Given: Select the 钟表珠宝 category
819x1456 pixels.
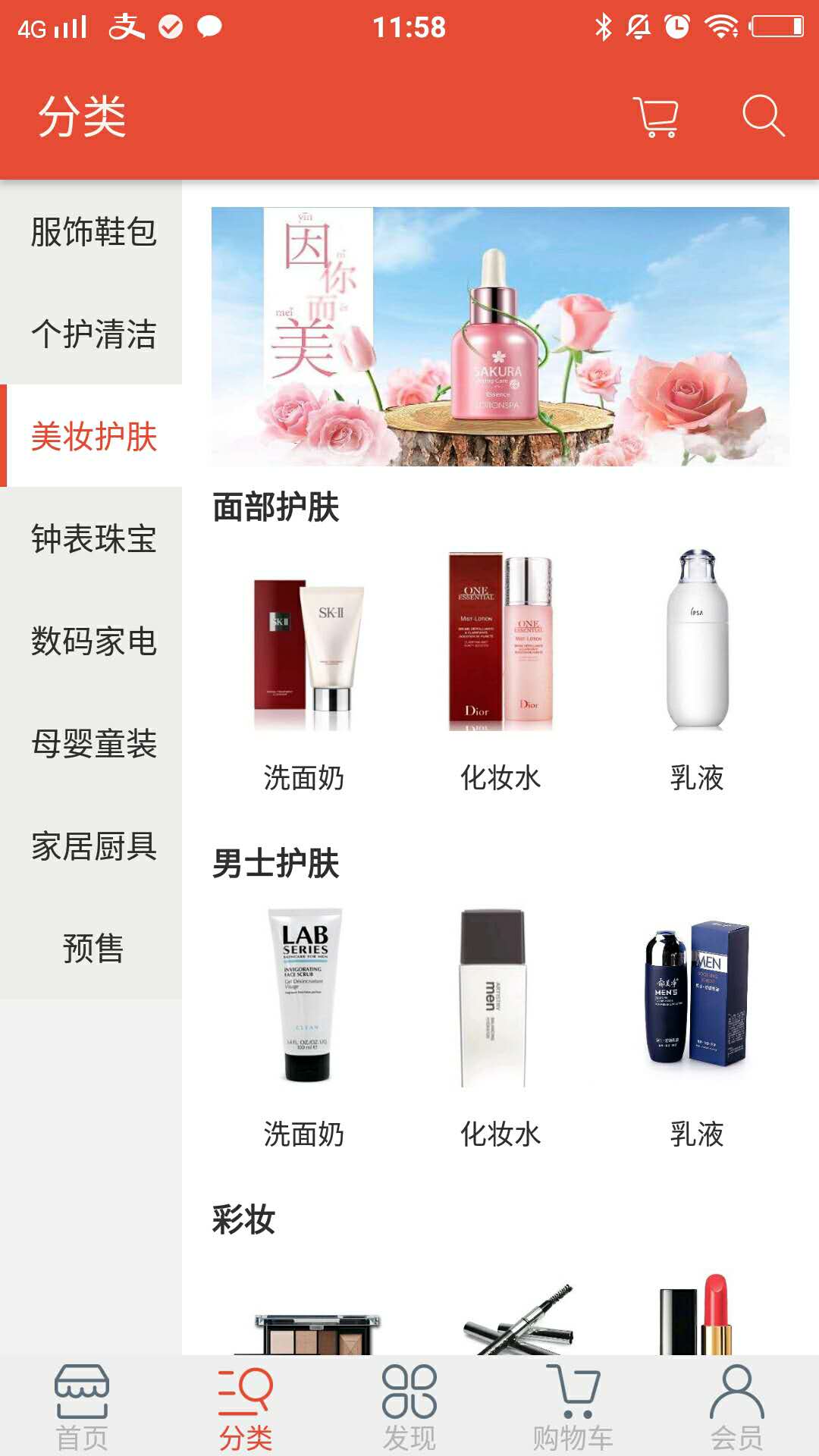Looking at the screenshot, I should (93, 538).
